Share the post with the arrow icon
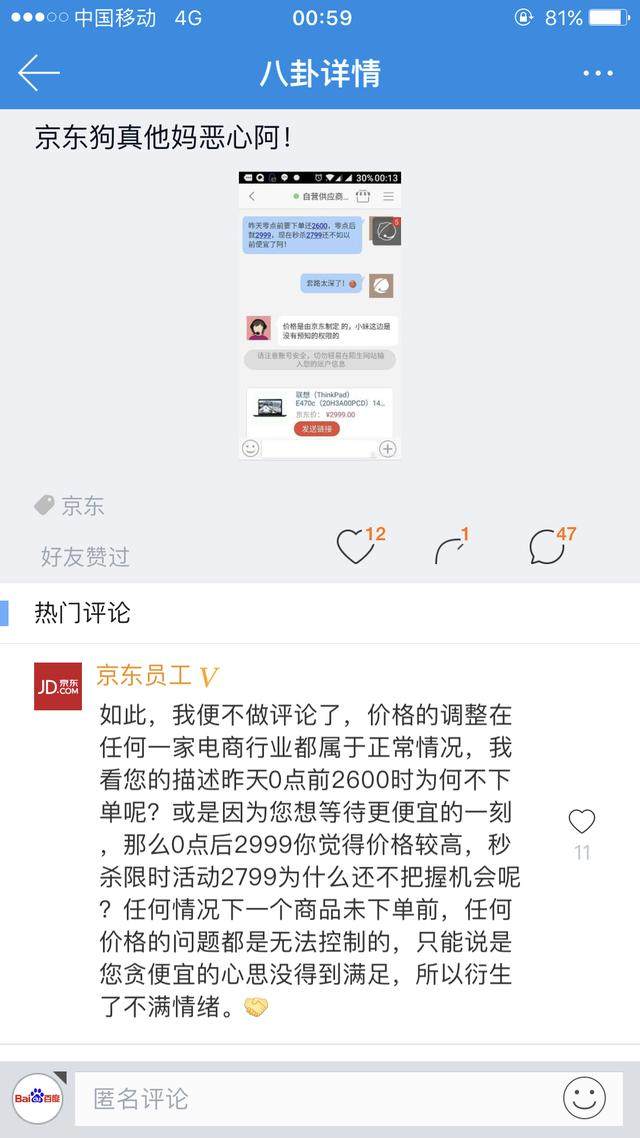640x1138 pixels. tap(450, 548)
